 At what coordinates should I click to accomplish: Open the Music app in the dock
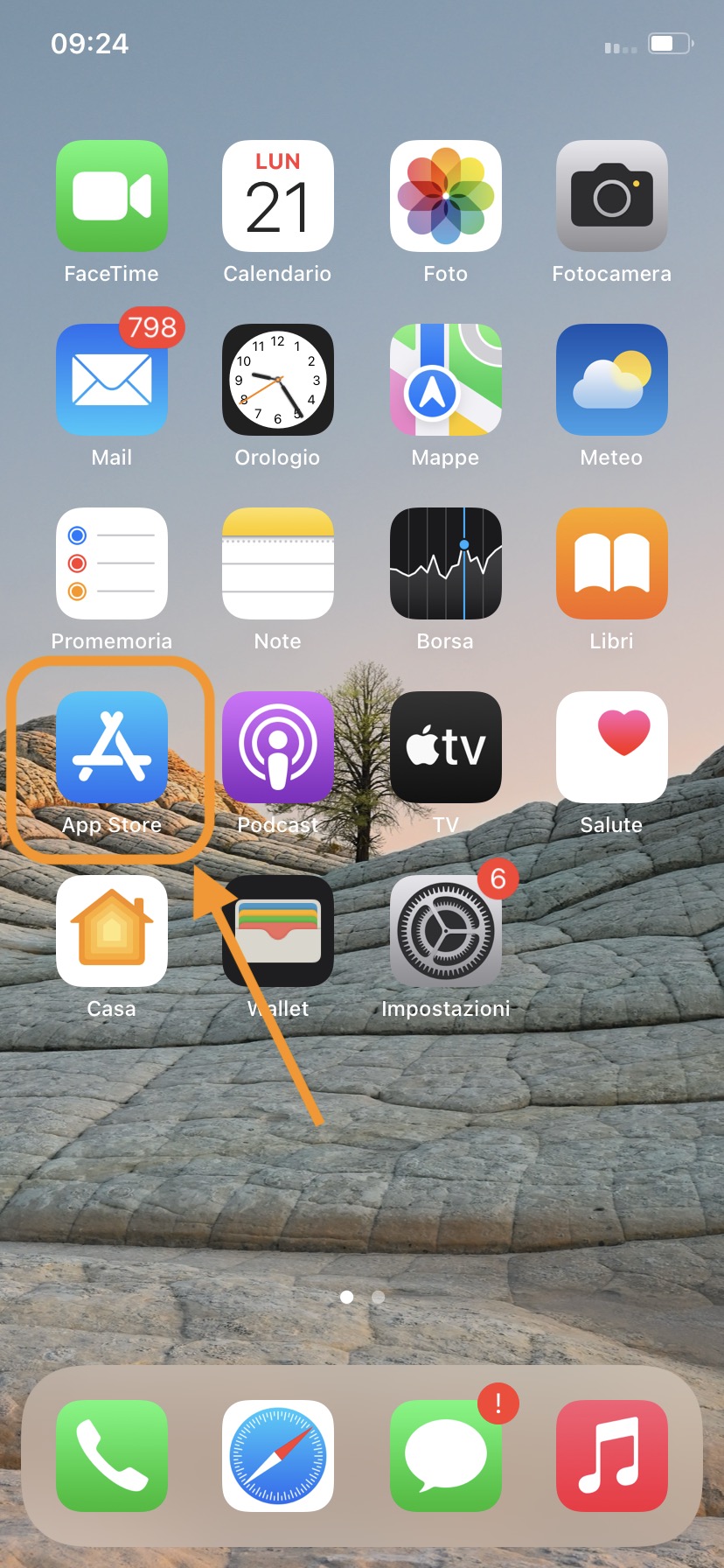click(611, 1456)
